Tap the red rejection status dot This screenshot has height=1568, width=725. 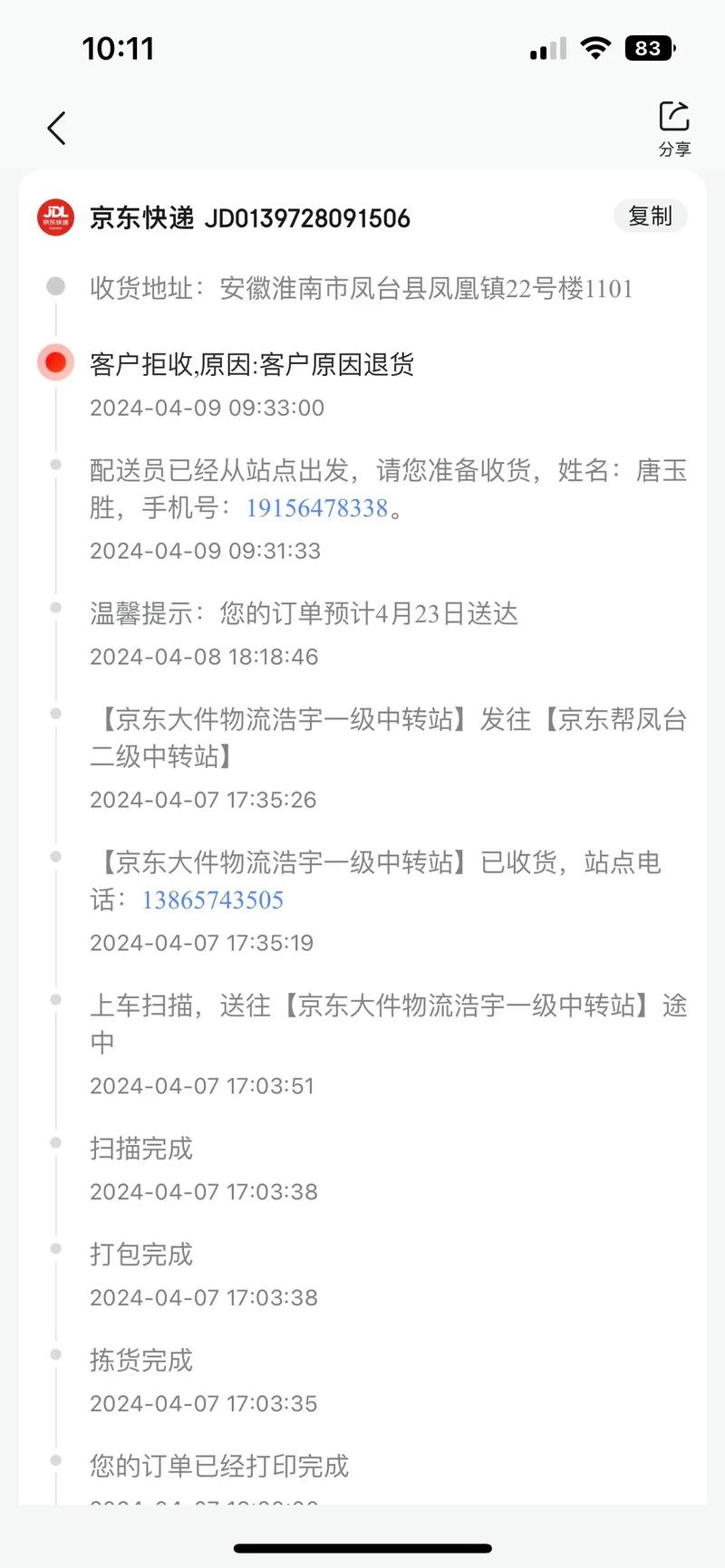coord(55,361)
